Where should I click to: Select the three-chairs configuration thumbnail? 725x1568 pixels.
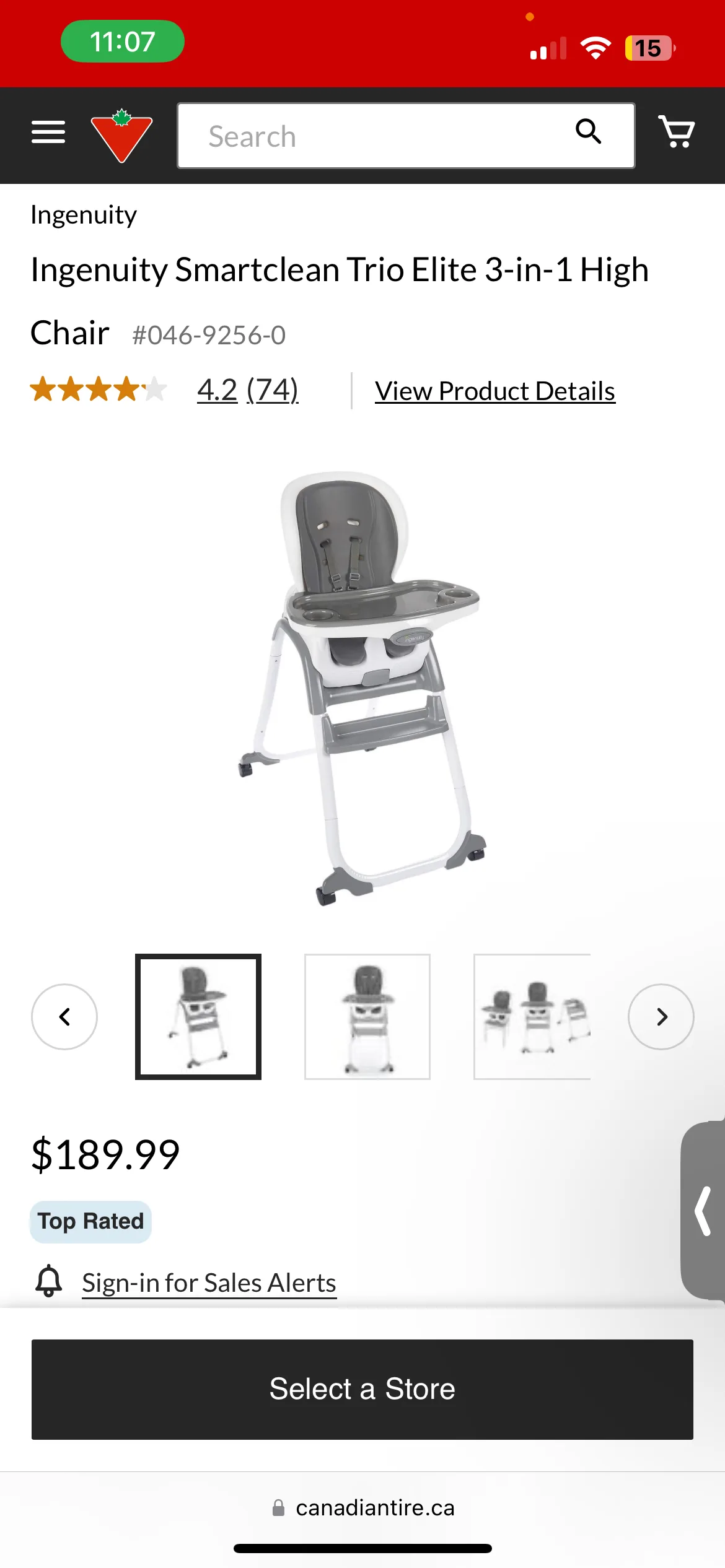pyautogui.click(x=532, y=1016)
